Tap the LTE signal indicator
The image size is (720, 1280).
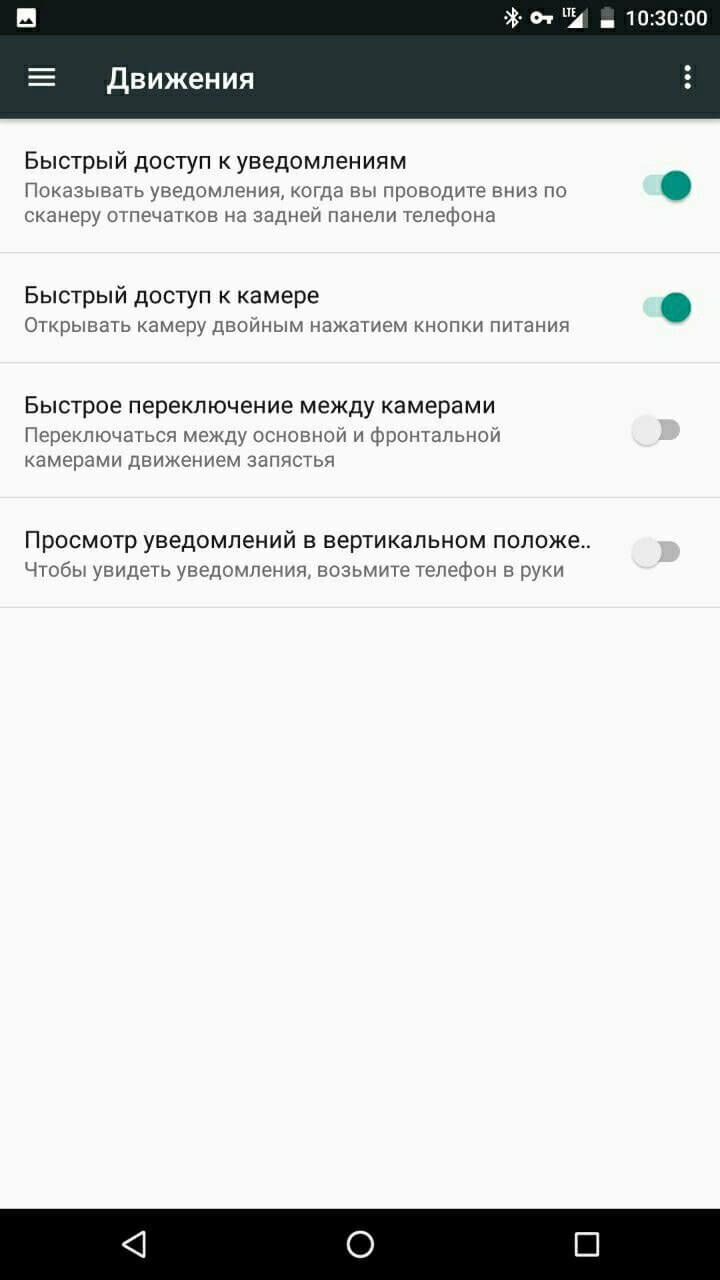click(575, 16)
